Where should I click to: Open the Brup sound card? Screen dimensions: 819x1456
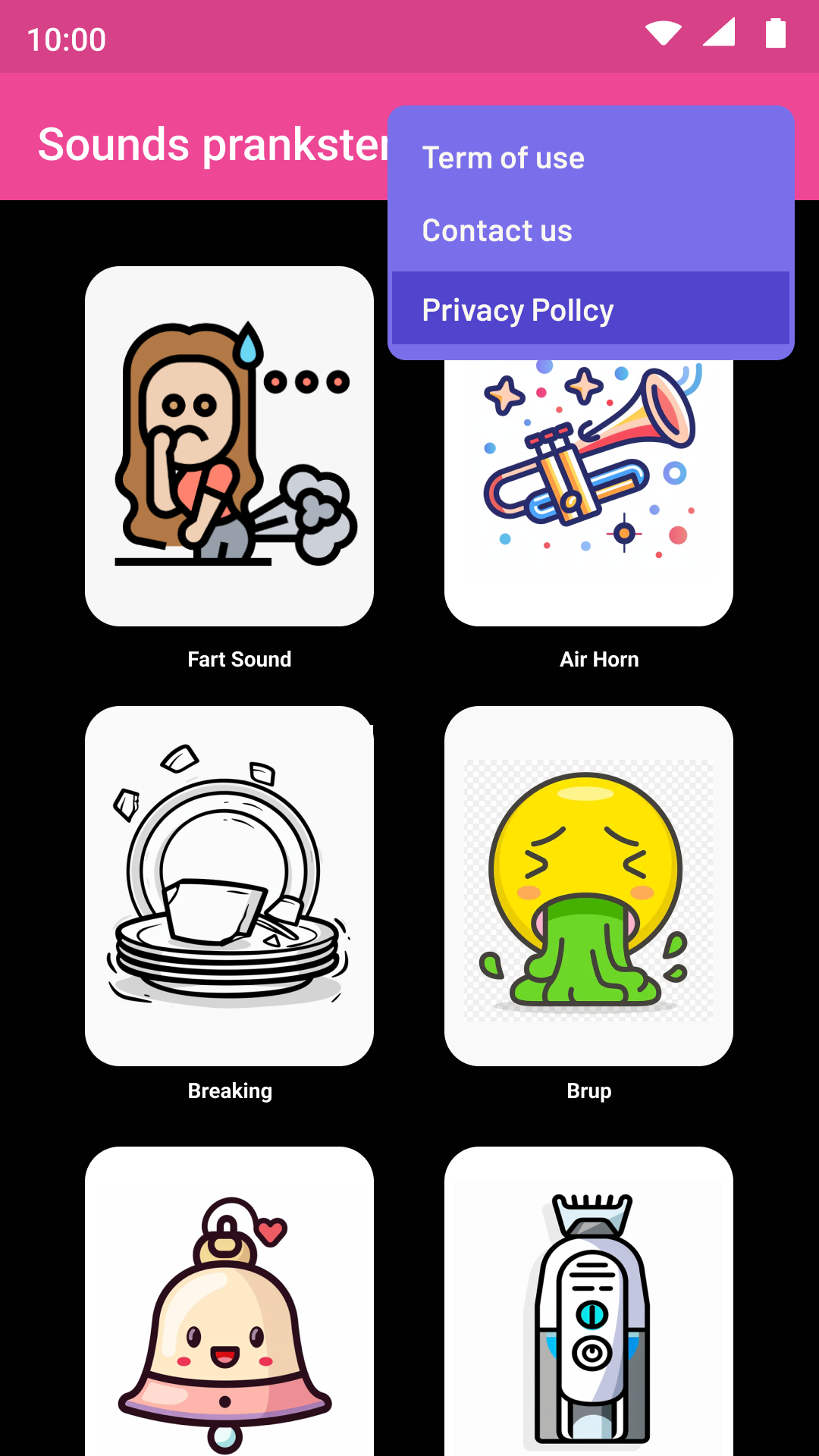tap(588, 886)
